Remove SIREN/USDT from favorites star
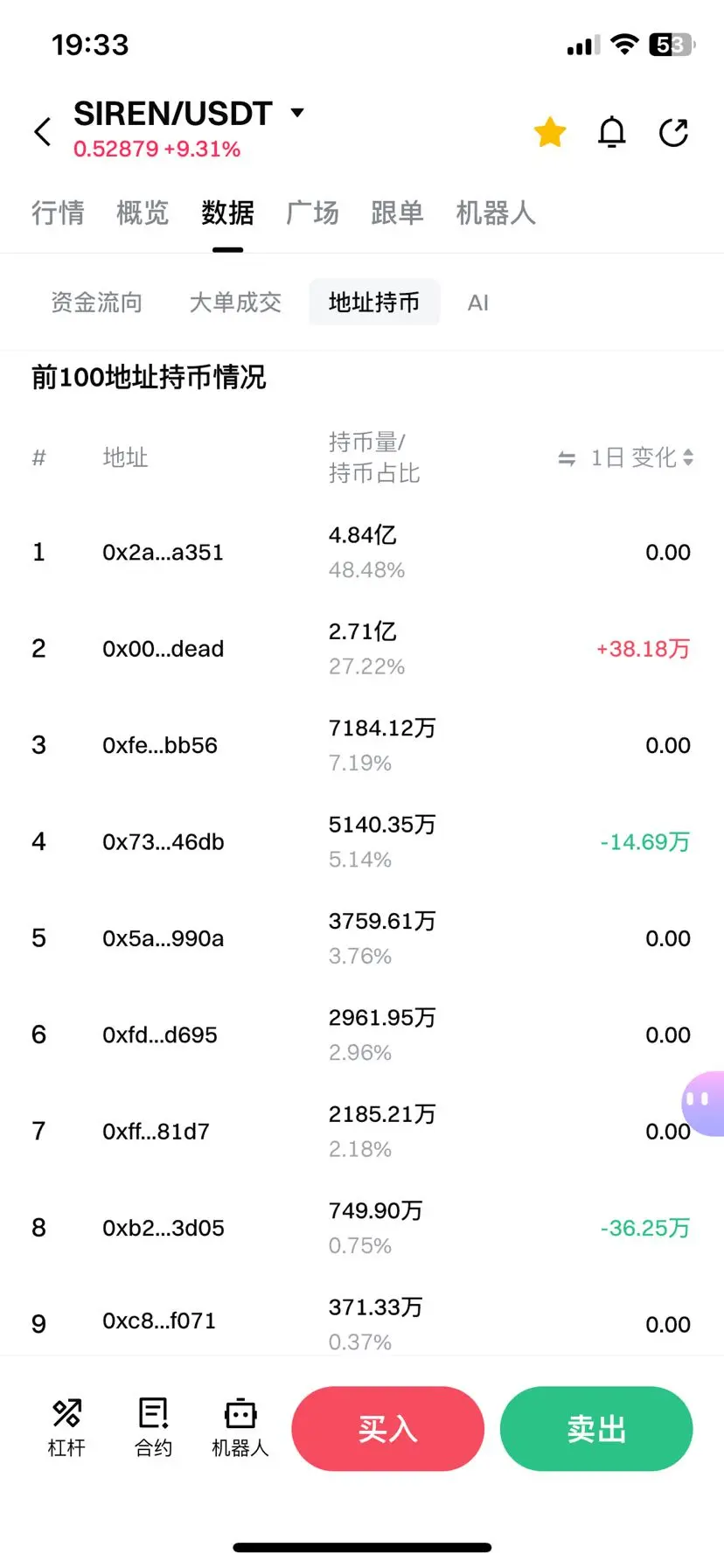Screen dimensions: 724x1568 (x=550, y=132)
